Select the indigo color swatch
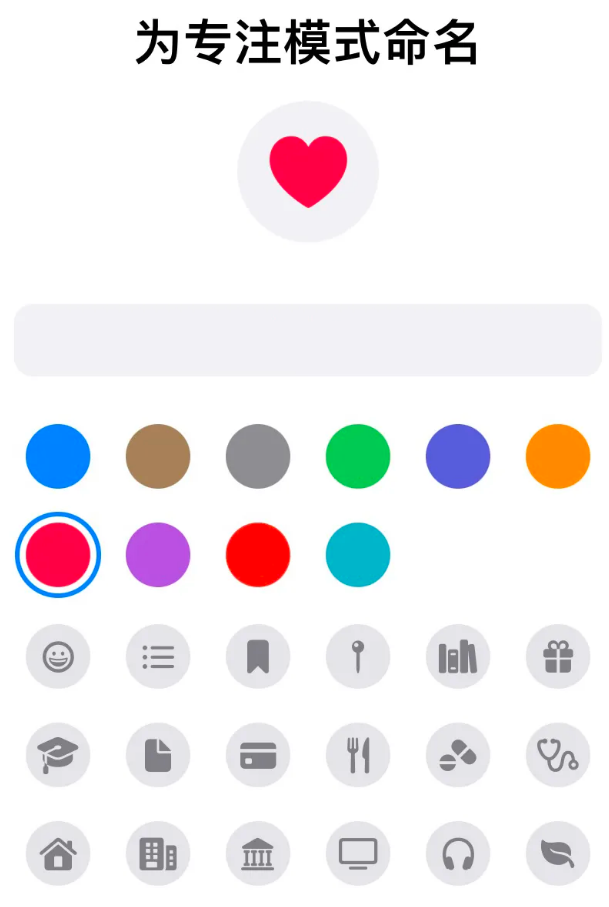The width and height of the screenshot is (609, 907). click(458, 456)
